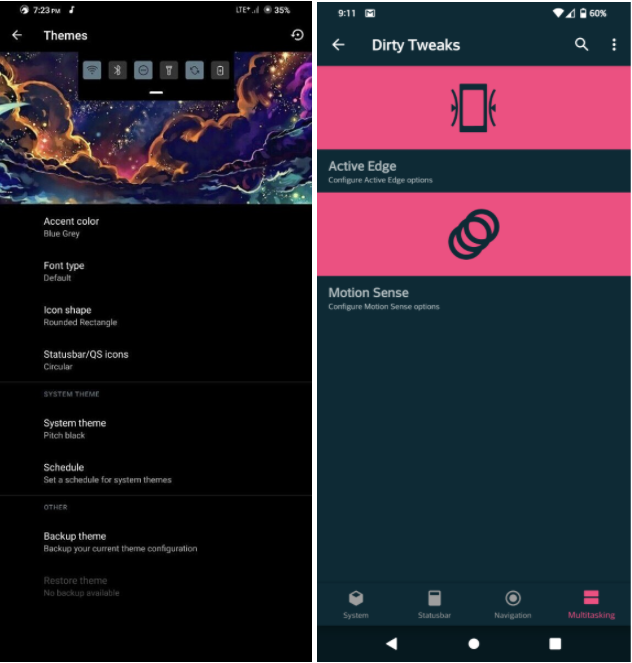The width and height of the screenshot is (632, 663).
Task: Select the Multitasking tab
Action: coord(591,604)
